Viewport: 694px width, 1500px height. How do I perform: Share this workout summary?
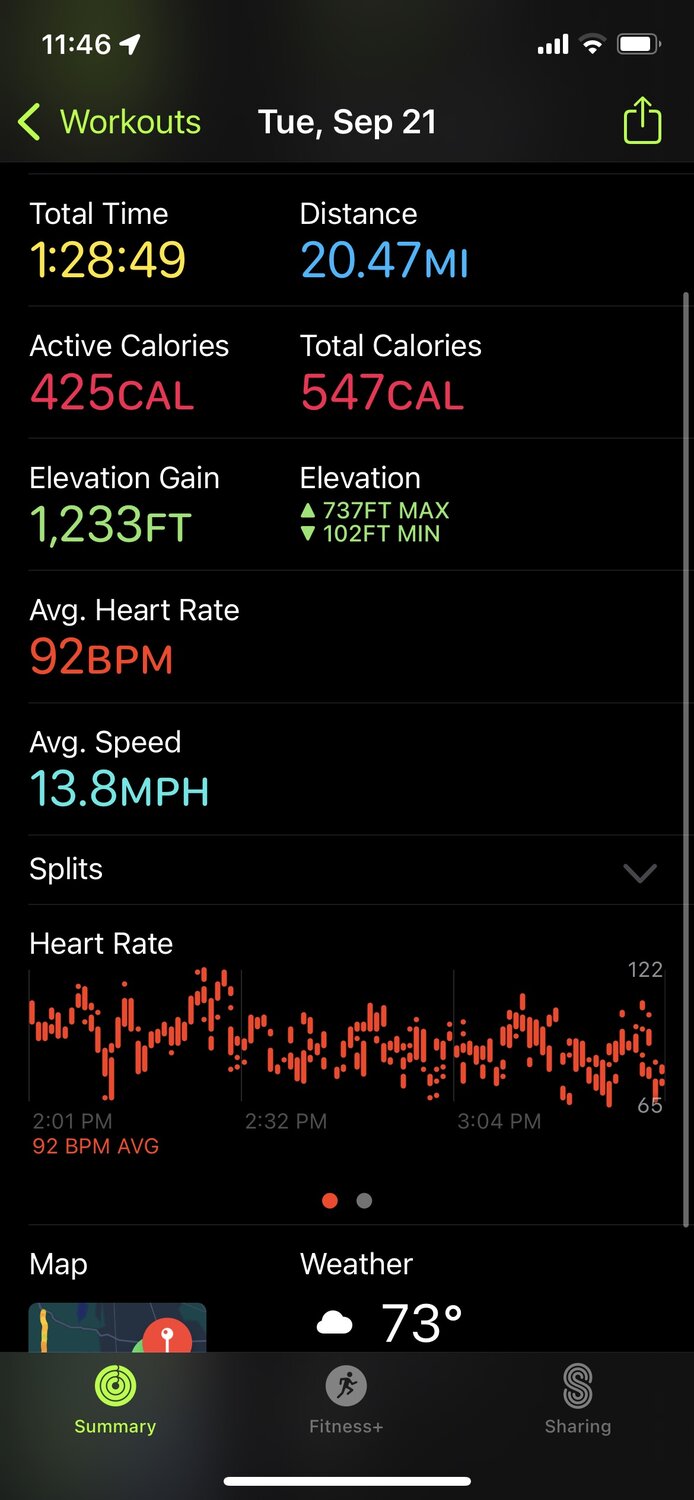pos(642,121)
